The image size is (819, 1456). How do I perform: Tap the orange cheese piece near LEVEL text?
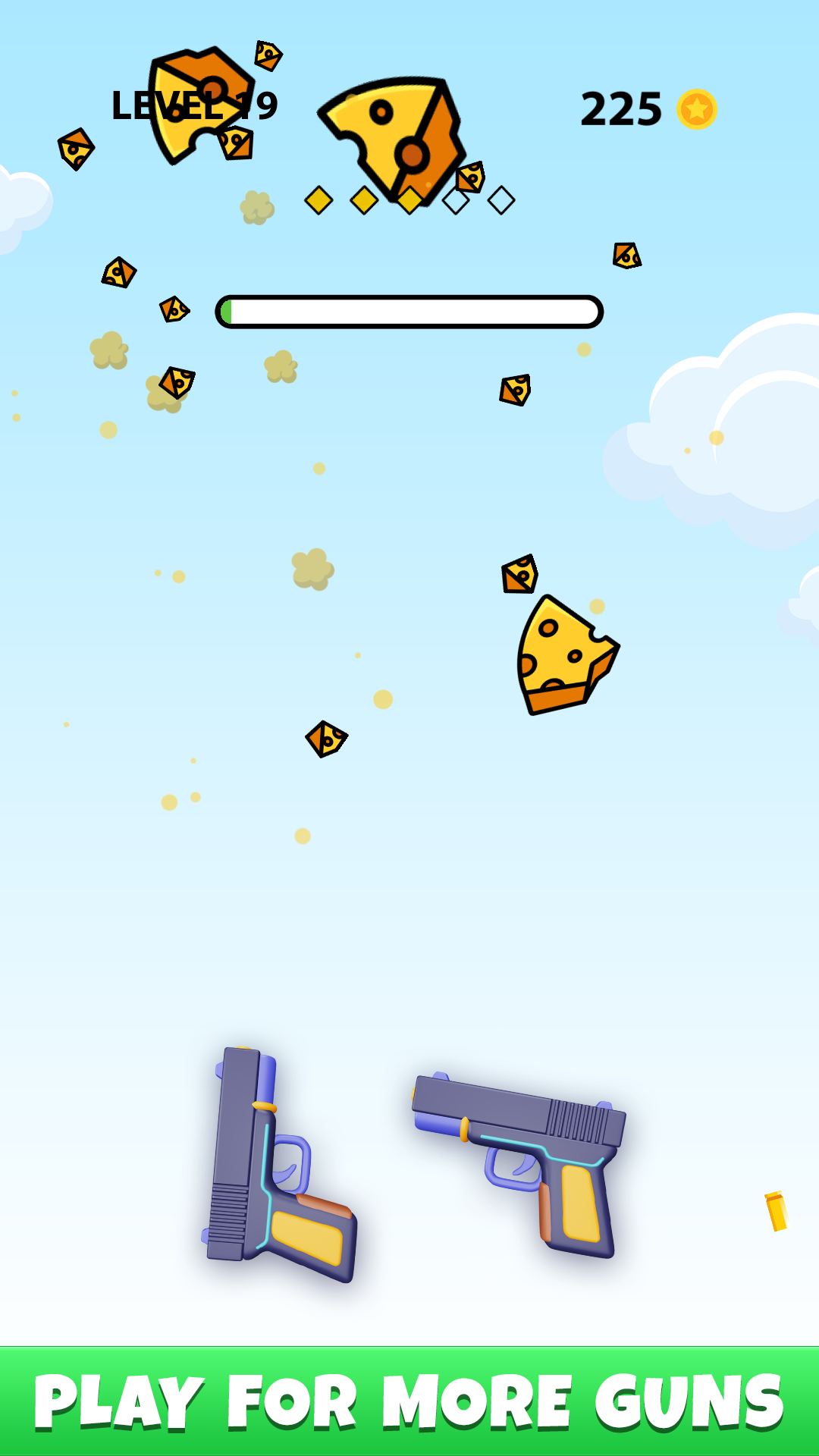tap(201, 102)
